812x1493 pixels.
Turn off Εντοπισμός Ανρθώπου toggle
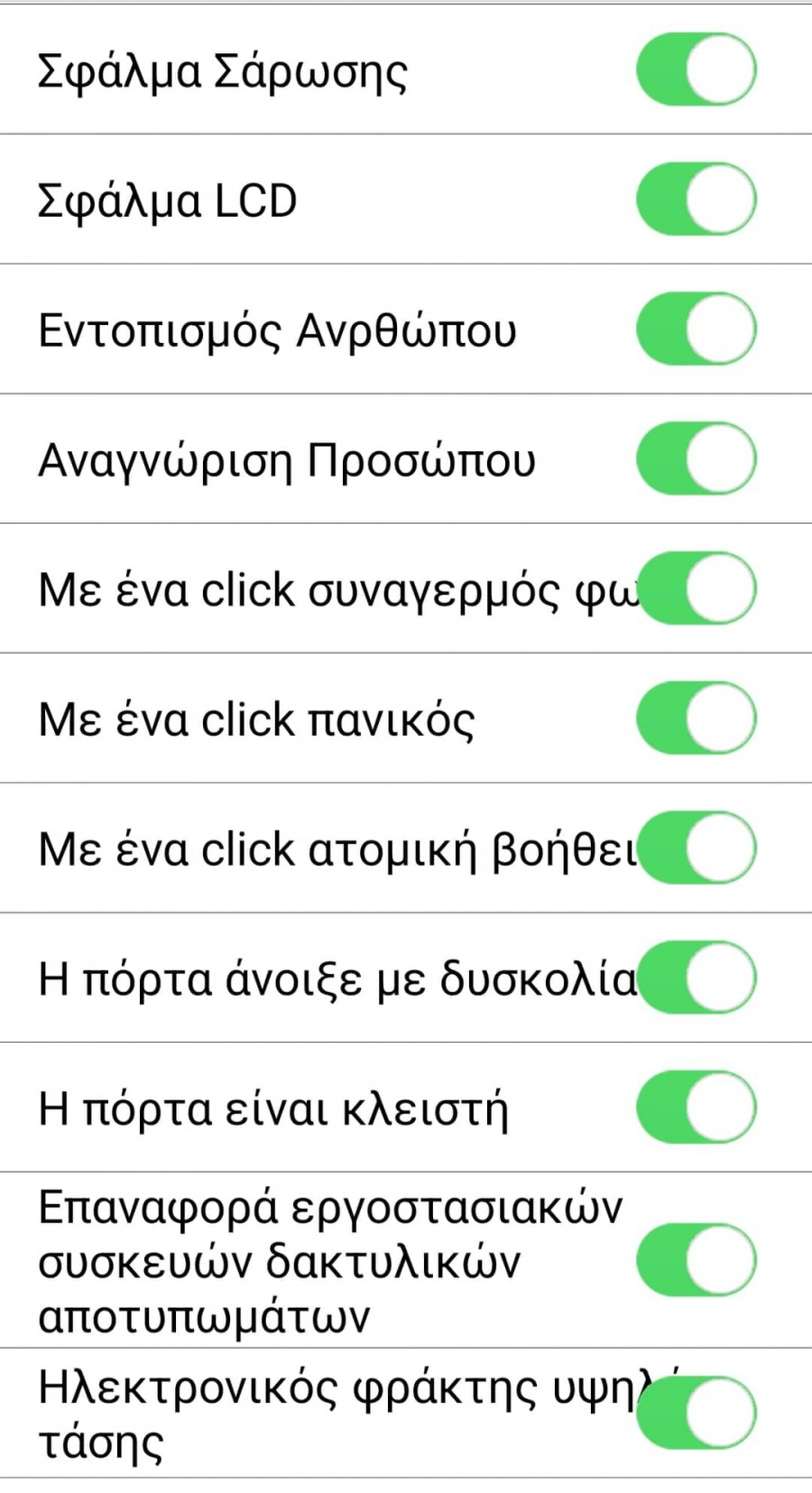point(696,329)
